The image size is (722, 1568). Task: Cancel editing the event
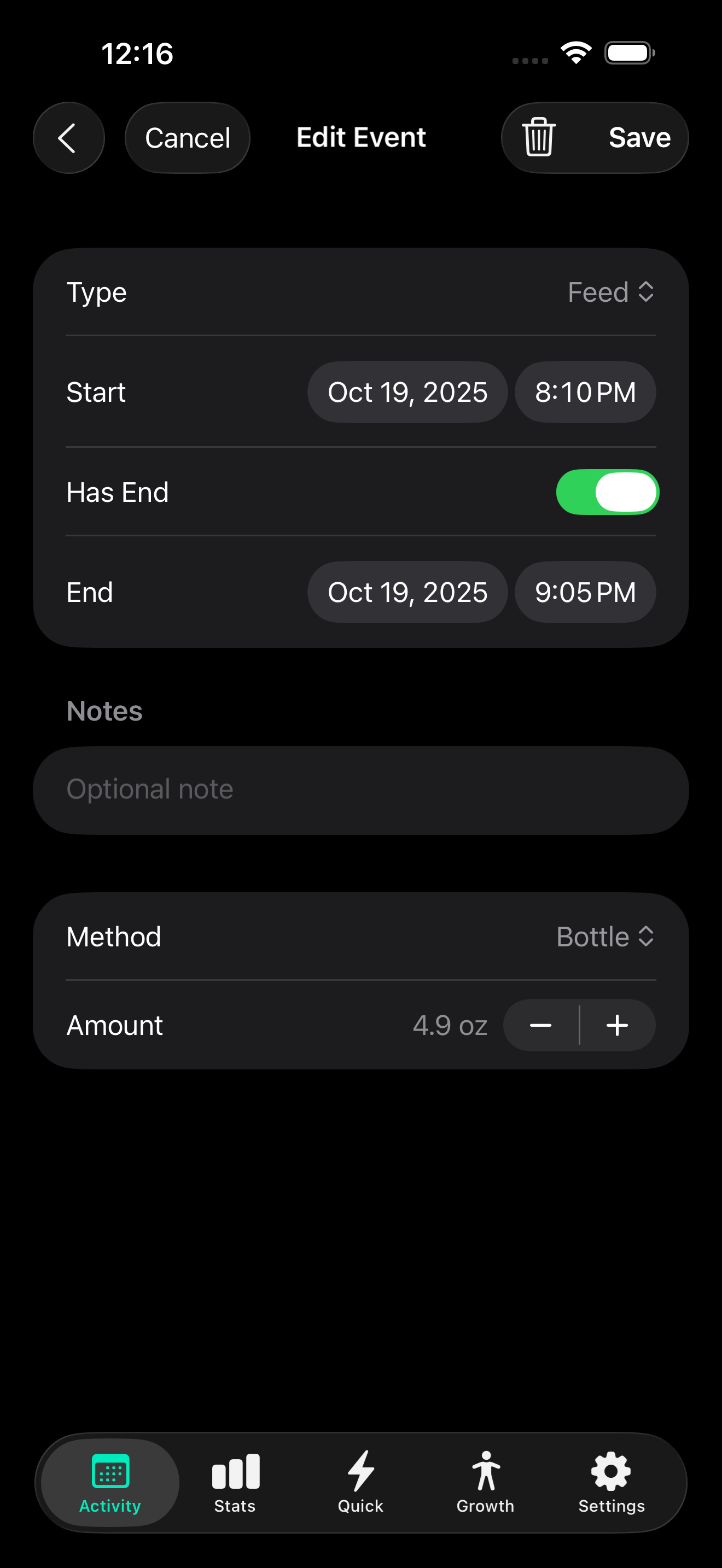[187, 137]
